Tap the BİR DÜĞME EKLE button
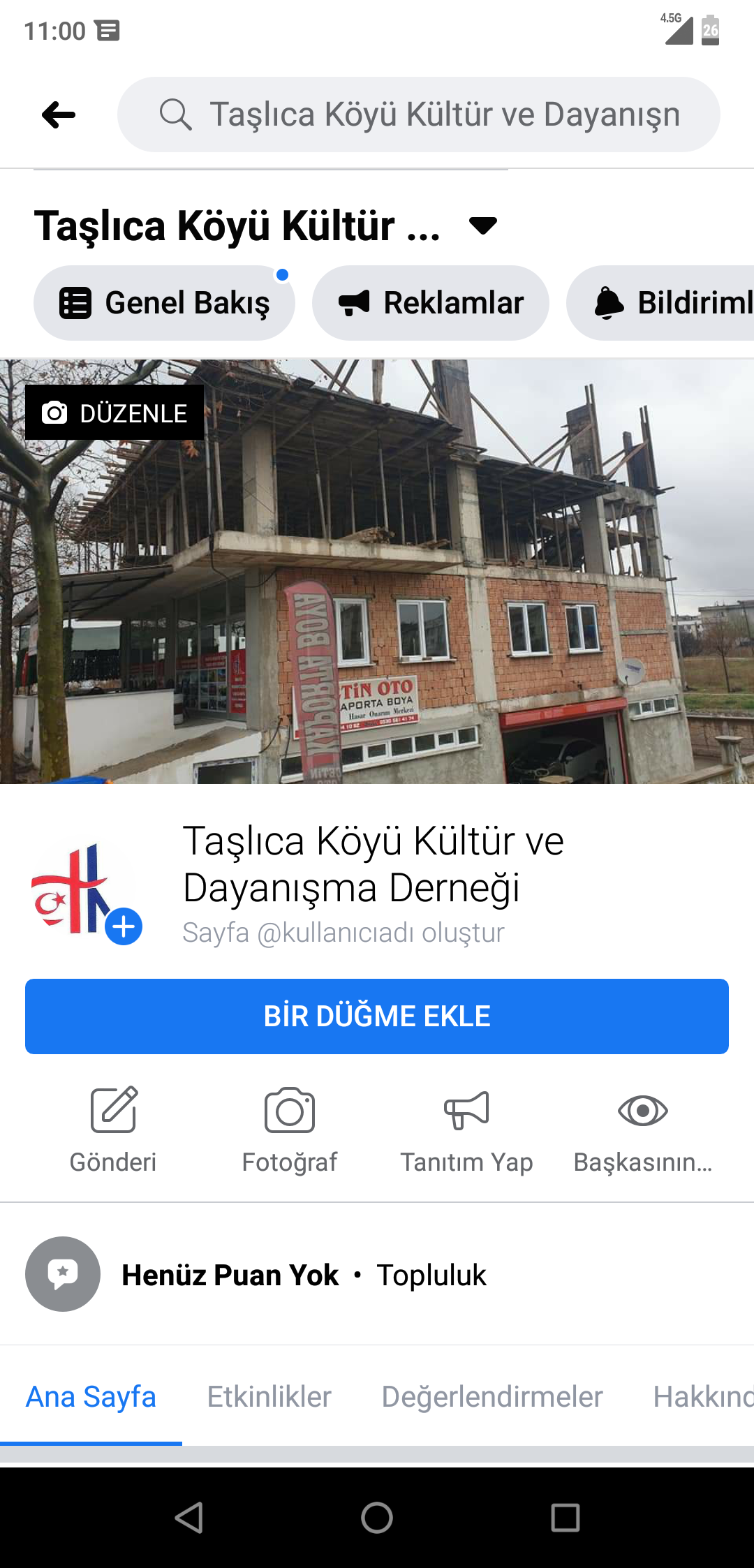This screenshot has width=754, height=1568. [x=377, y=1016]
